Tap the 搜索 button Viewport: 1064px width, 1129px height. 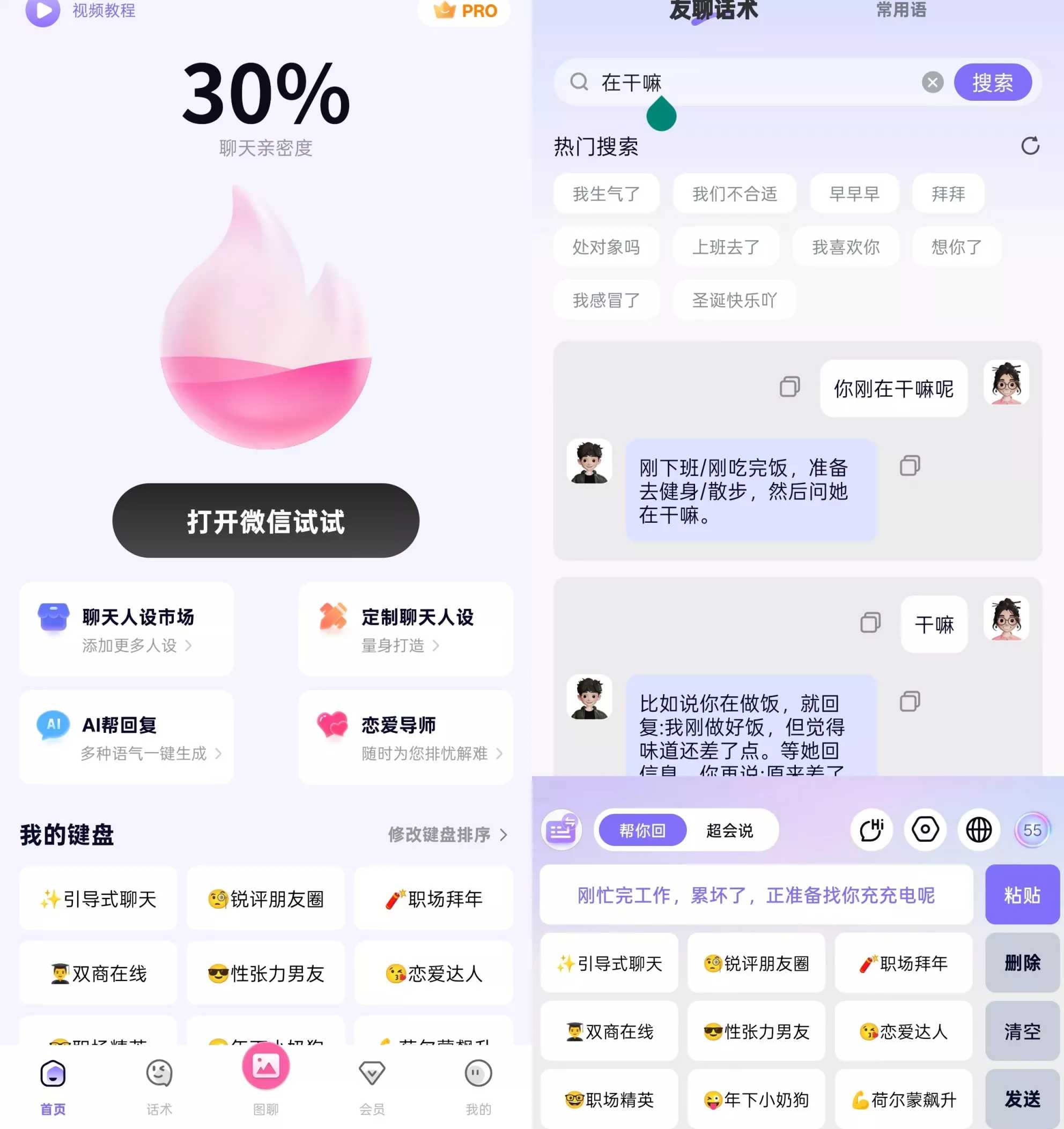click(992, 83)
